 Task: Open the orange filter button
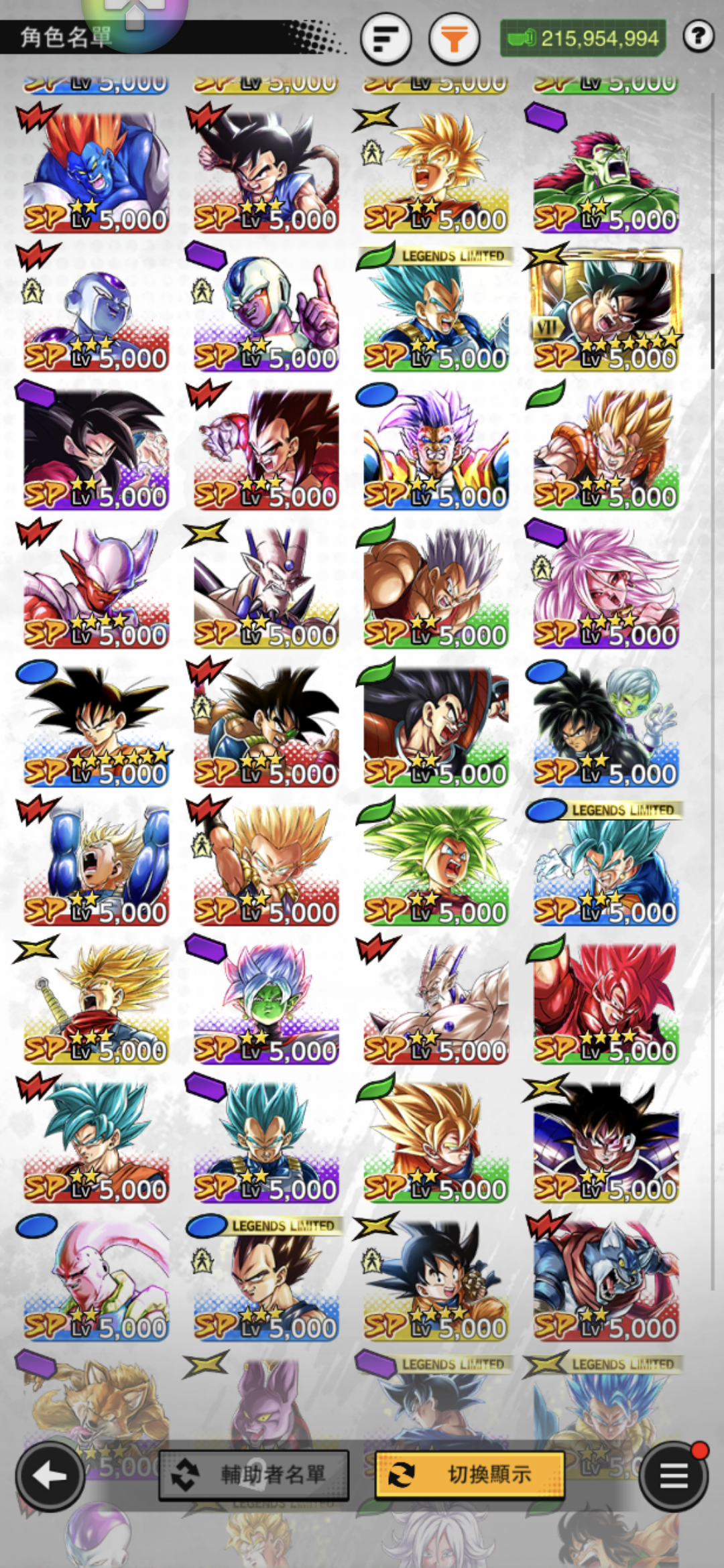454,40
